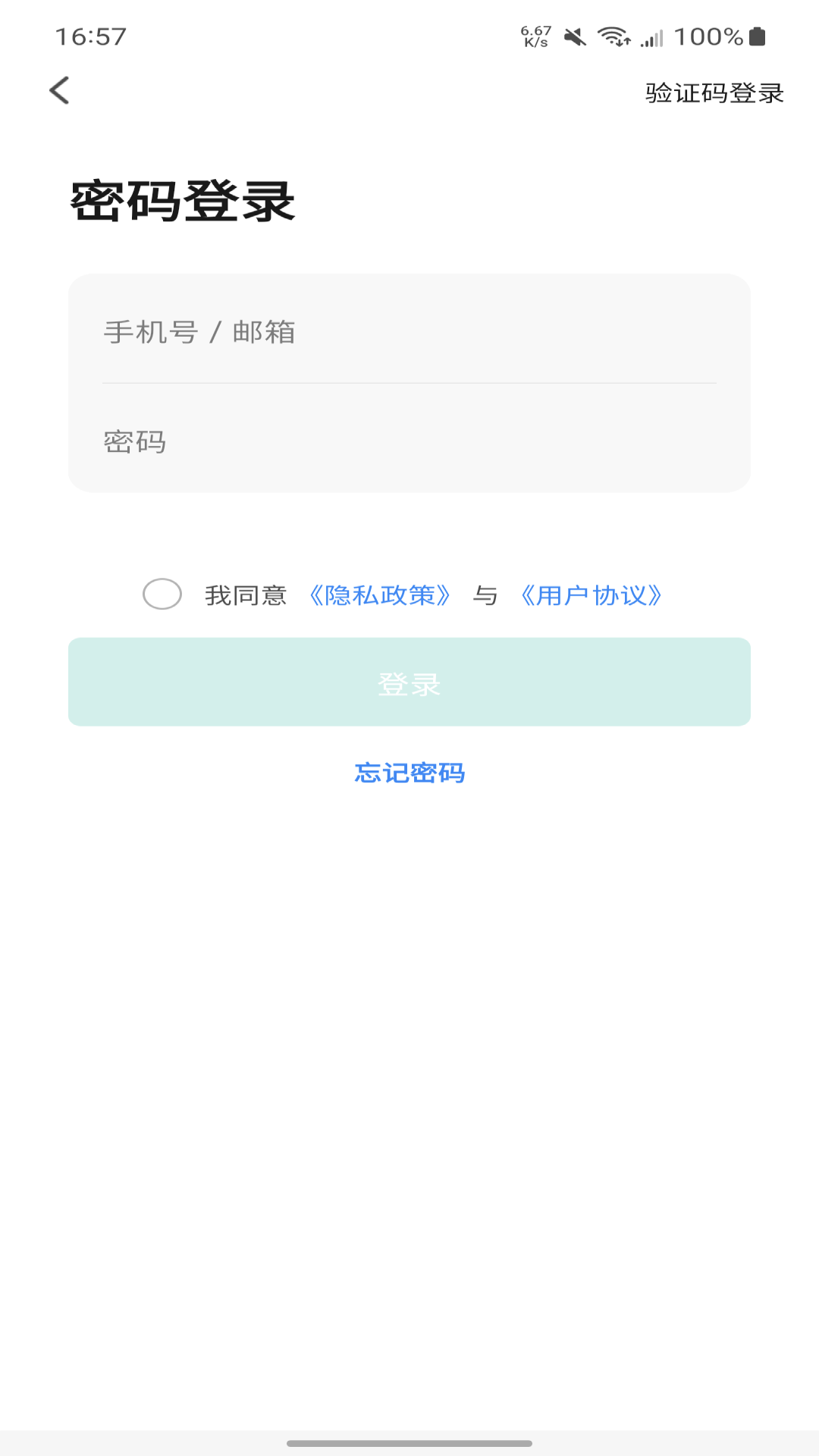
Task: Click the navigation gesture bar
Action: pyautogui.click(x=409, y=1444)
